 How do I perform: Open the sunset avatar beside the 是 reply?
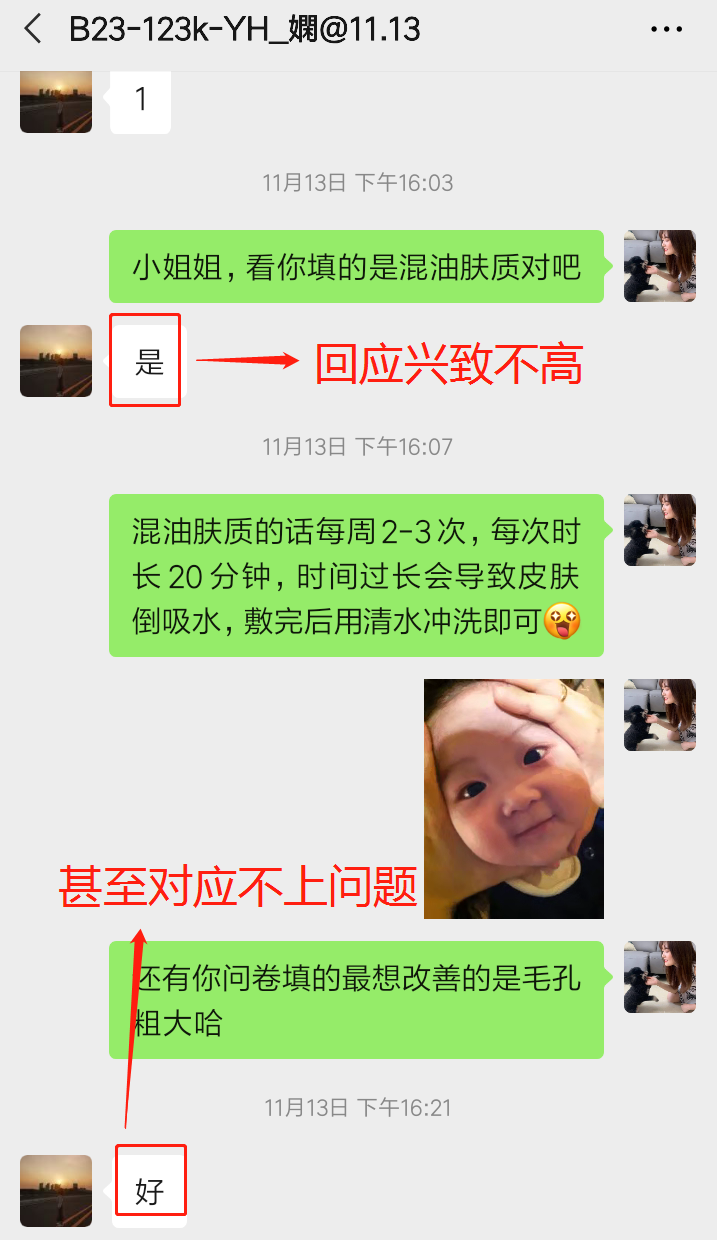tap(56, 361)
